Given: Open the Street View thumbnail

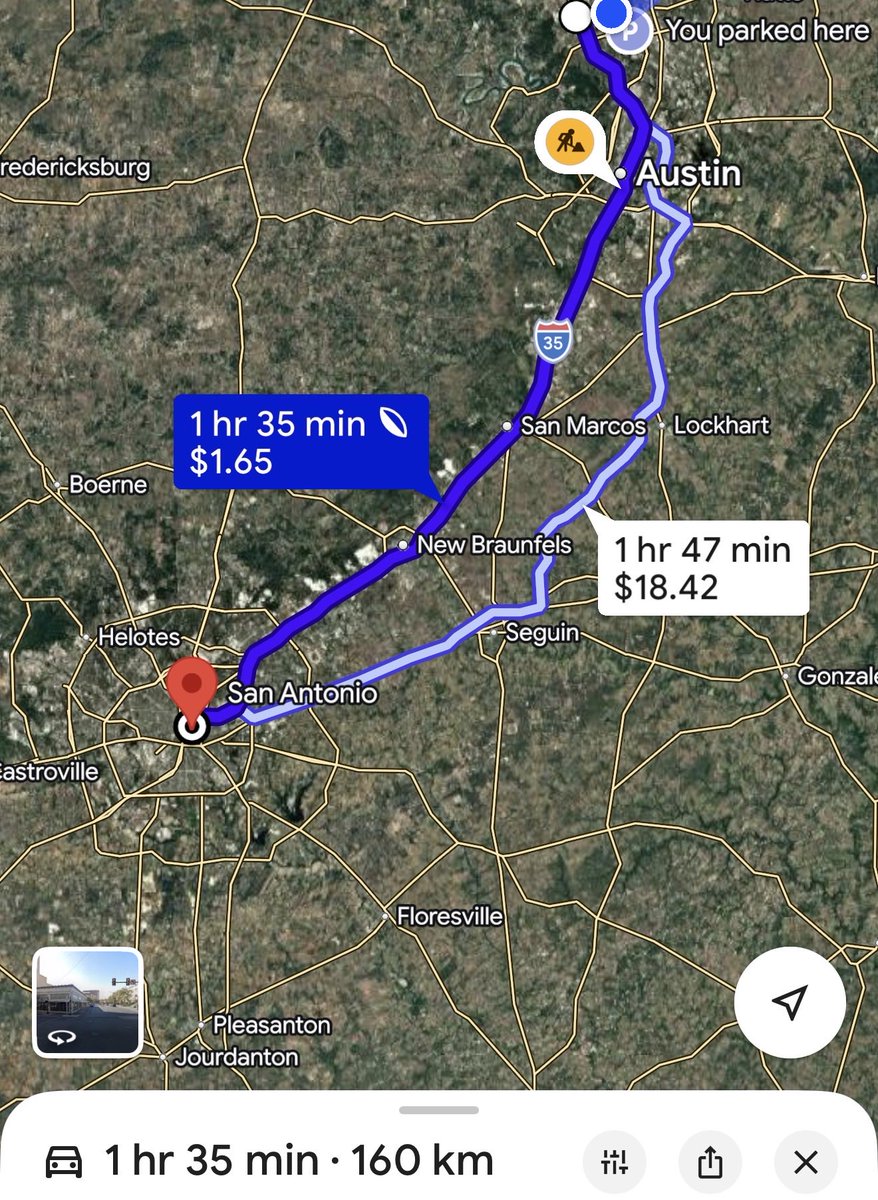Looking at the screenshot, I should (88, 1002).
